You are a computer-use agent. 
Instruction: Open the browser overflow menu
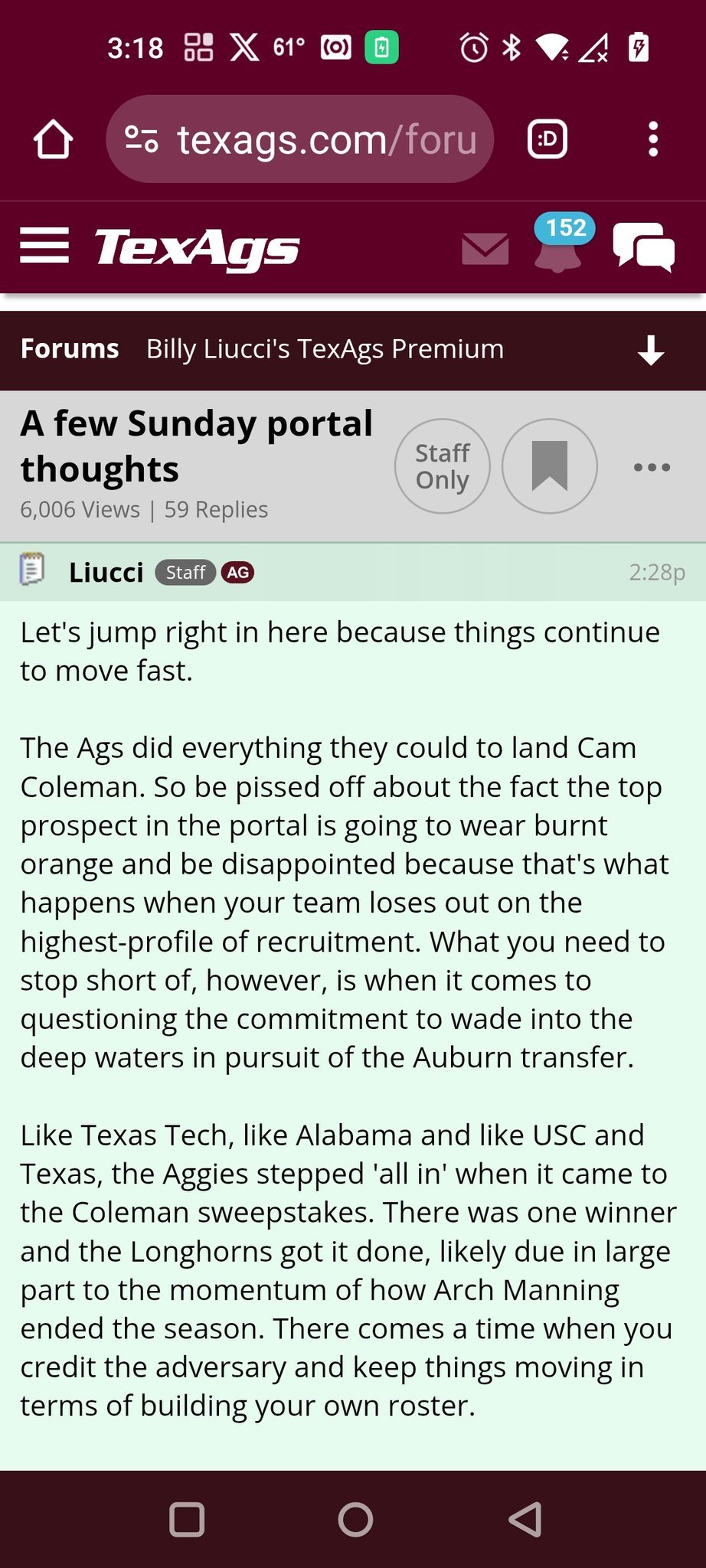pos(652,139)
